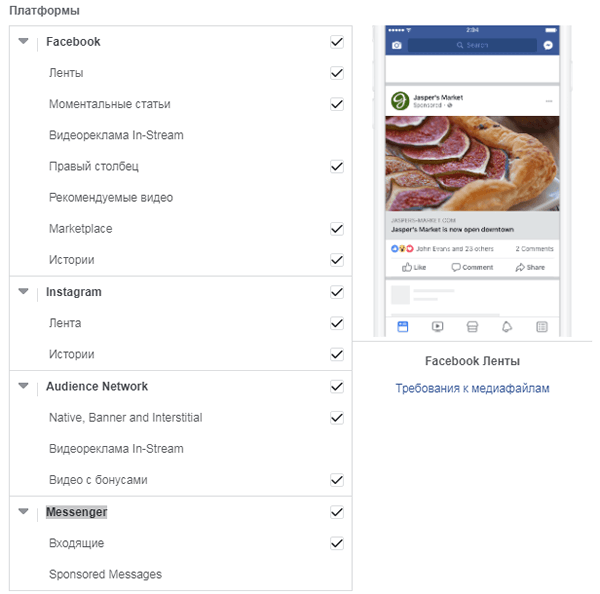Viewport: 600px width, 594px height.
Task: Toggle Истории checkbox under Facebook
Action: click(x=336, y=260)
